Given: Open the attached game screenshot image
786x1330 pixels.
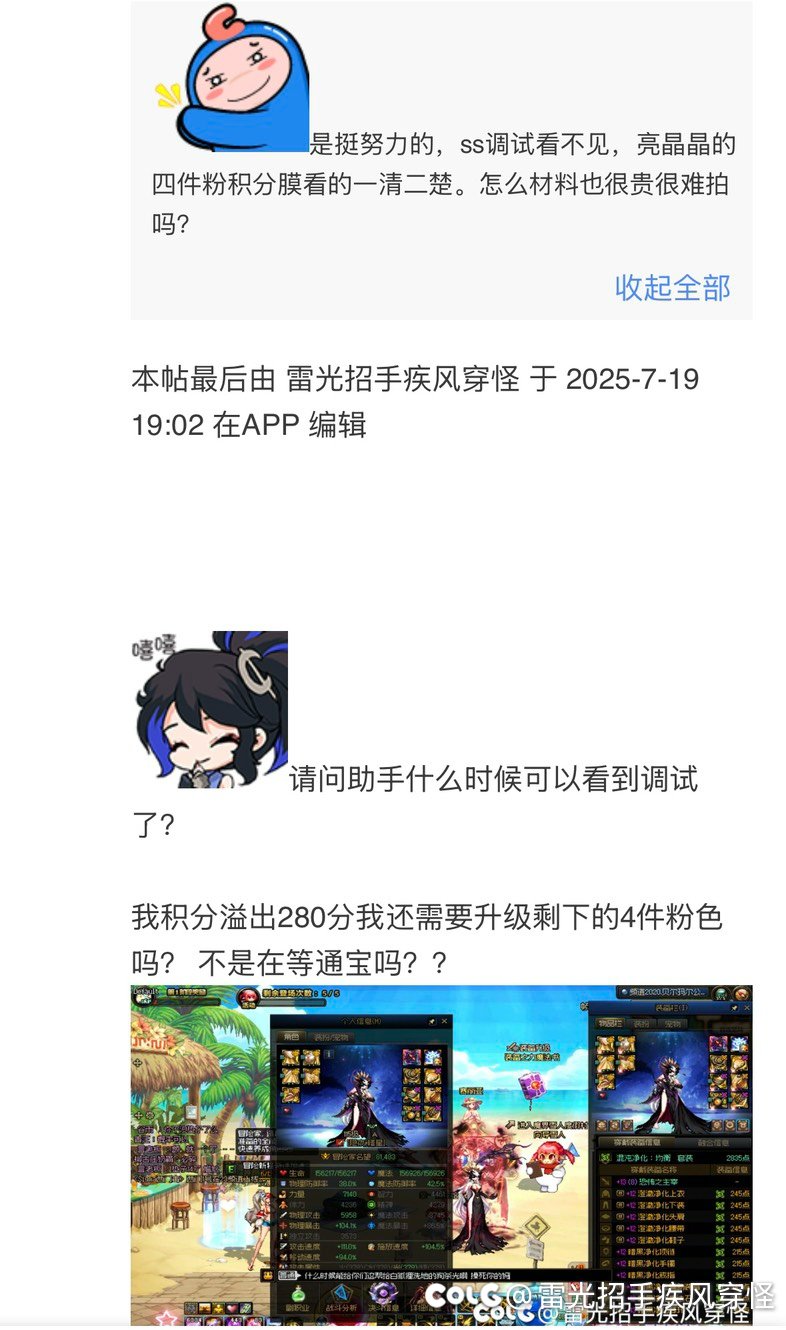Looking at the screenshot, I should (x=442, y=1155).
